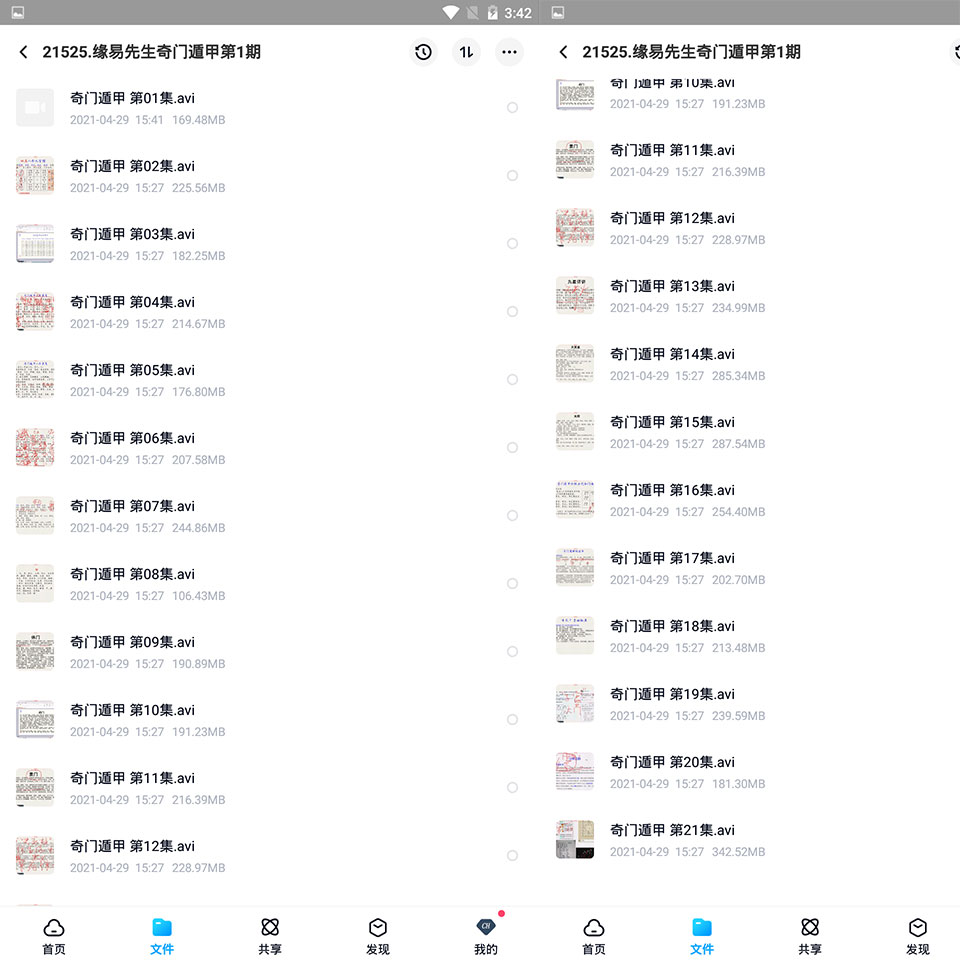The width and height of the screenshot is (960, 960).
Task: Open the three-dot overflow menu
Action: coord(510,52)
